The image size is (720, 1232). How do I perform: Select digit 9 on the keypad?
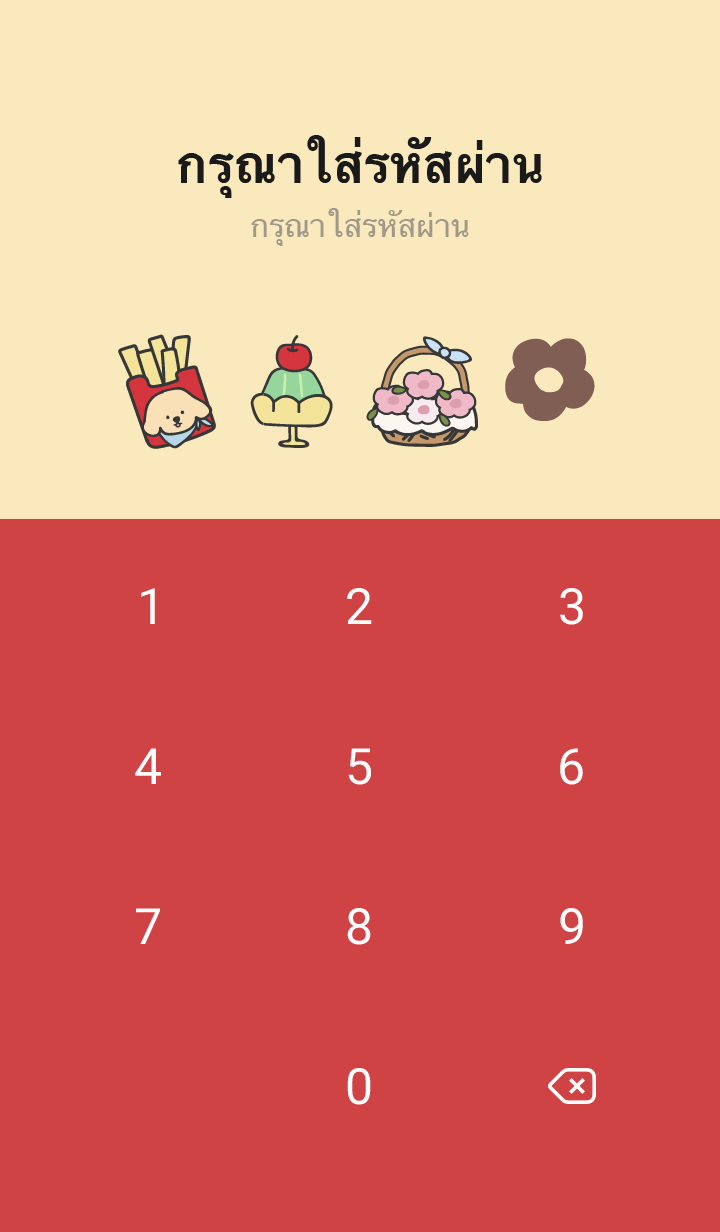click(571, 927)
